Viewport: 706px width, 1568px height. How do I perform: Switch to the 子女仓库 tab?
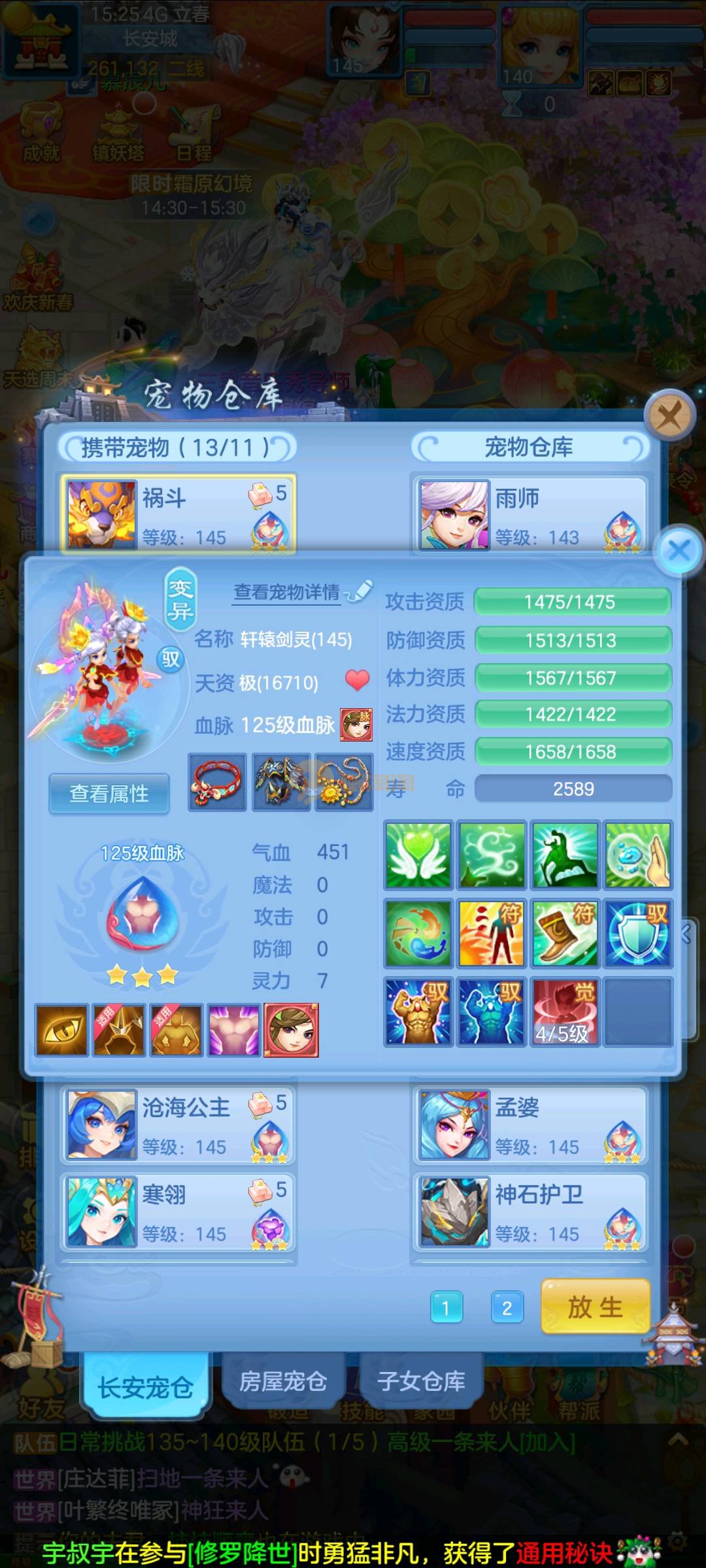pyautogui.click(x=421, y=1382)
